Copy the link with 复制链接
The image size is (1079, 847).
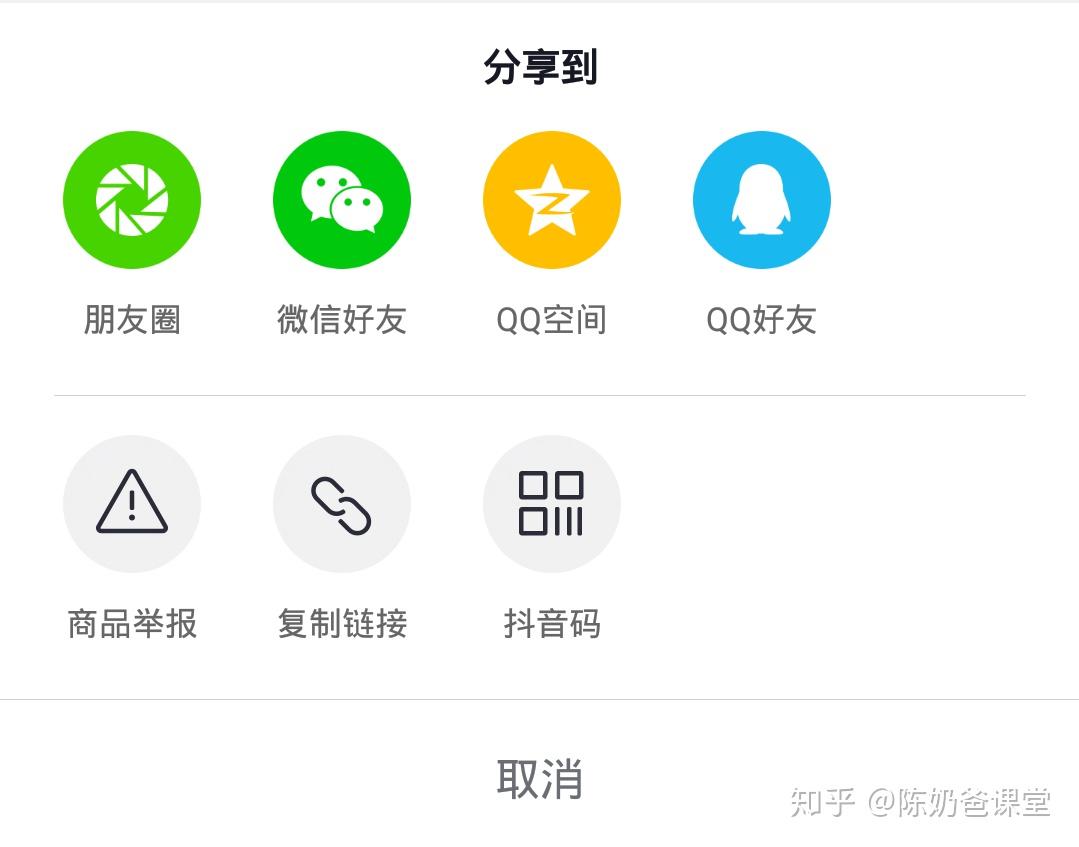point(342,504)
